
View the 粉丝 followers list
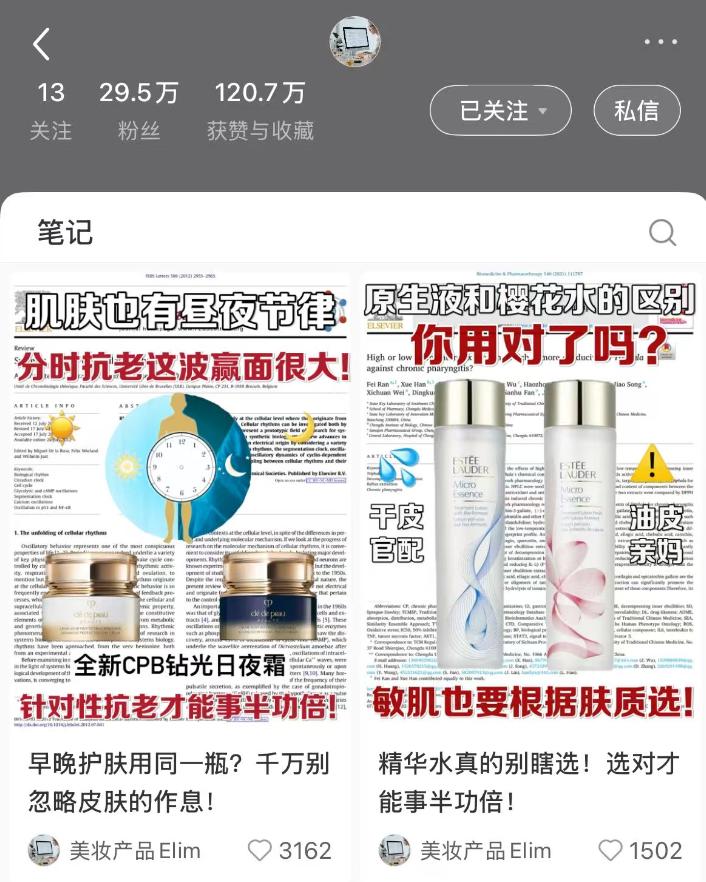click(139, 111)
